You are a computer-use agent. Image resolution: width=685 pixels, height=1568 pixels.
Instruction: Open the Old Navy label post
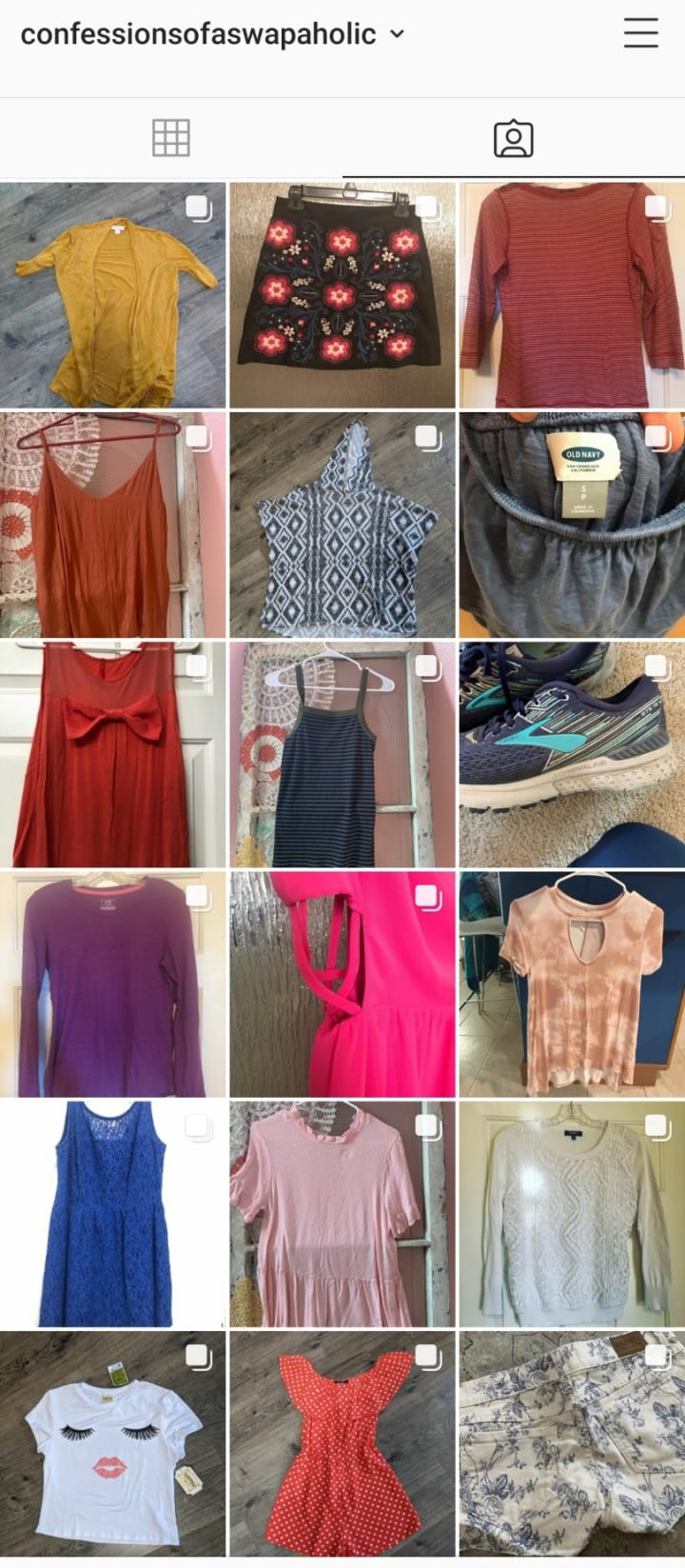tap(572, 525)
